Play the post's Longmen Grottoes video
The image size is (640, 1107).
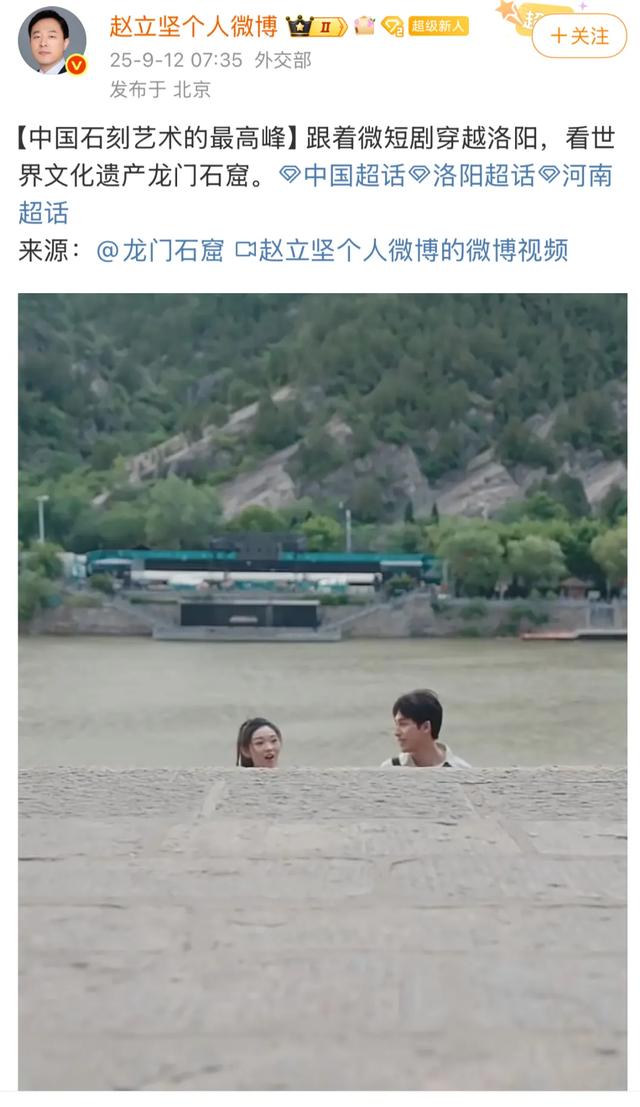point(322,690)
